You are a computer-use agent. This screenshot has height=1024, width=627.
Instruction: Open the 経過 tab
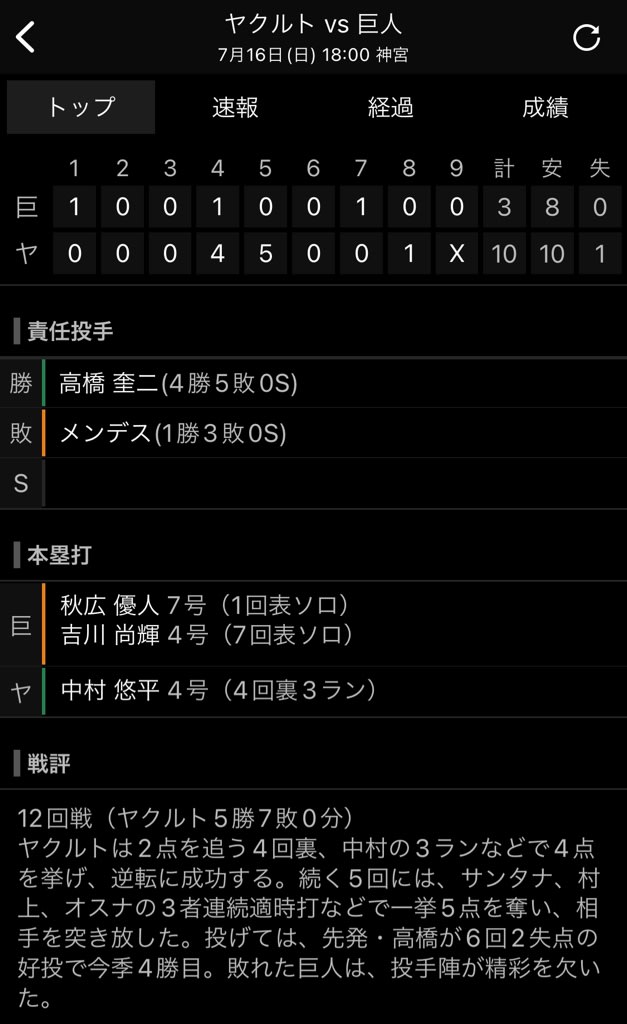click(x=391, y=107)
